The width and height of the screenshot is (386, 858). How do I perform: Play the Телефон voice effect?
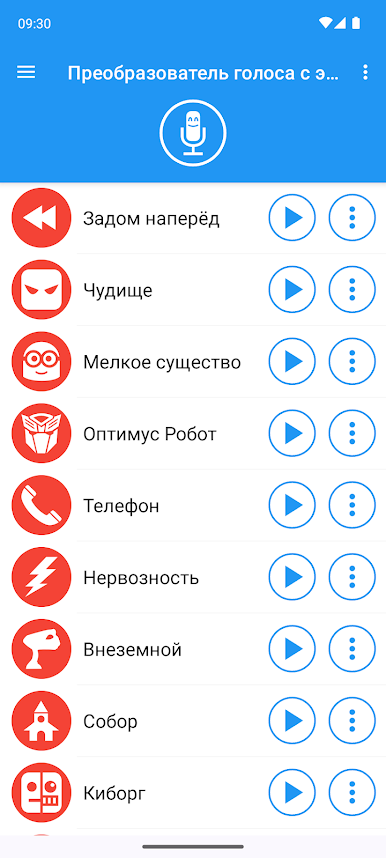pyautogui.click(x=292, y=505)
